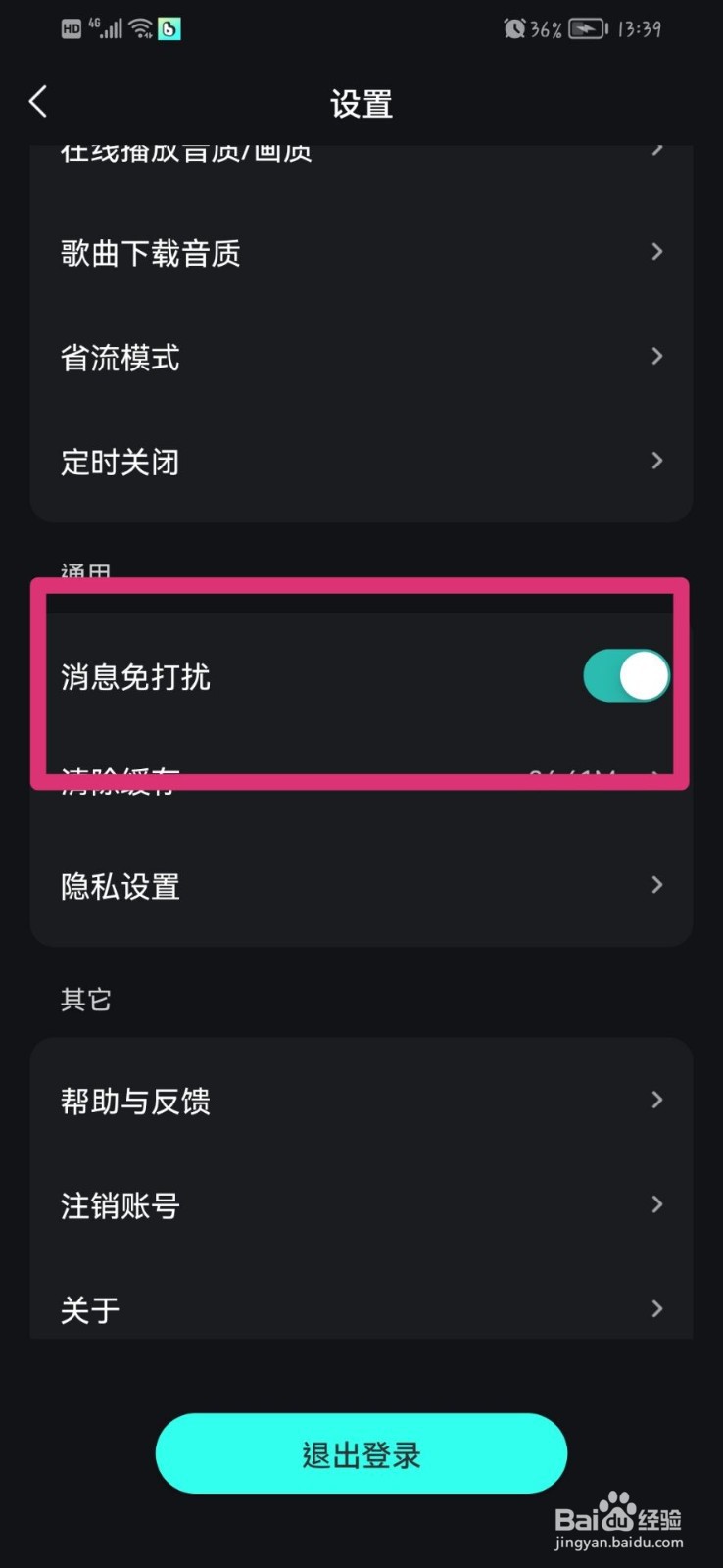Select 注销账号 account cancellation option
The image size is (723, 1568).
click(x=361, y=1204)
